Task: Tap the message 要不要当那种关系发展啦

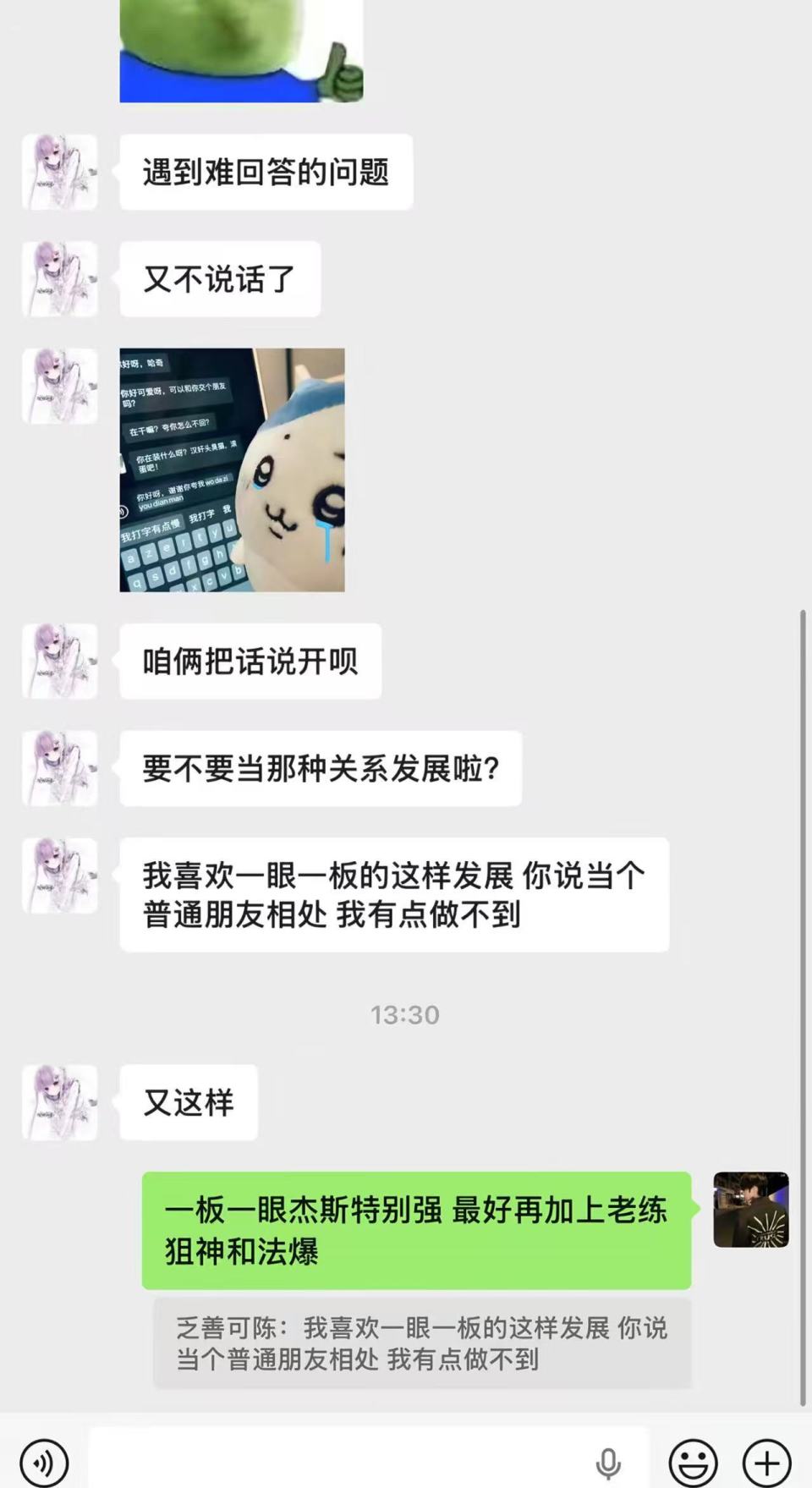Action: pos(320,767)
